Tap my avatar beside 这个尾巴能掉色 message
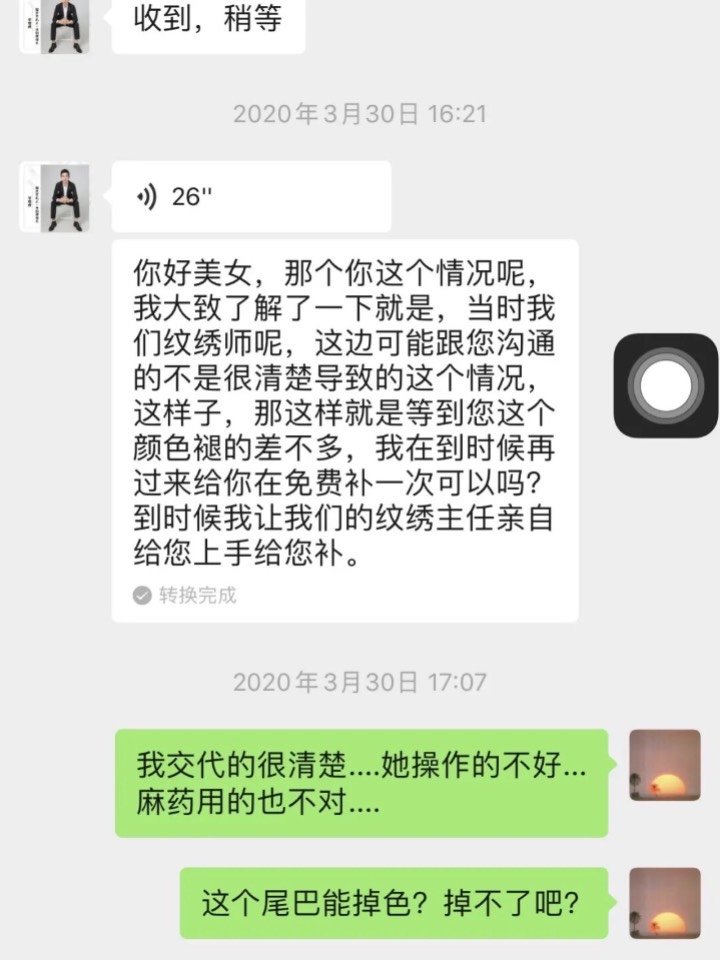Viewport: 720px width, 960px height. click(x=664, y=903)
